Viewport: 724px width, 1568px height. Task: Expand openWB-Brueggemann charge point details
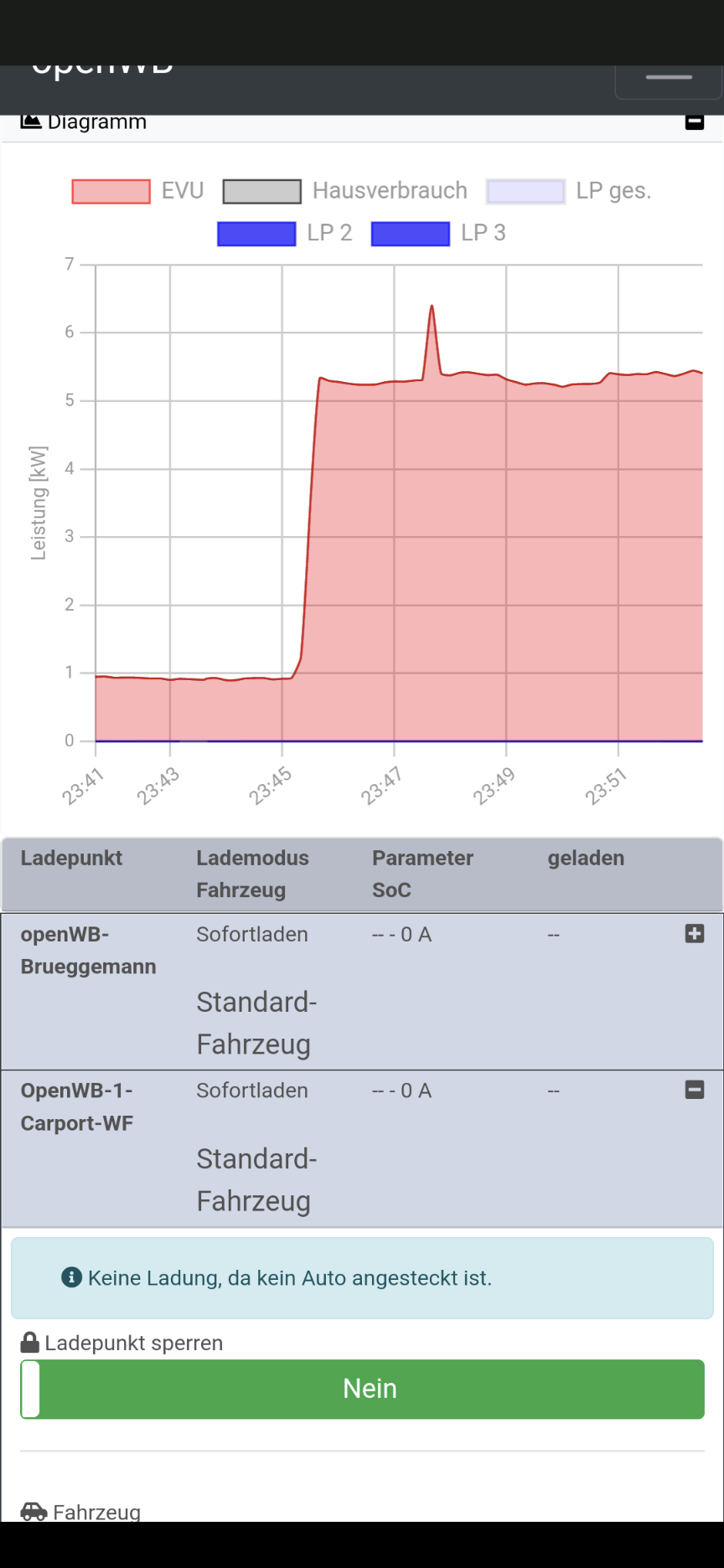click(694, 934)
